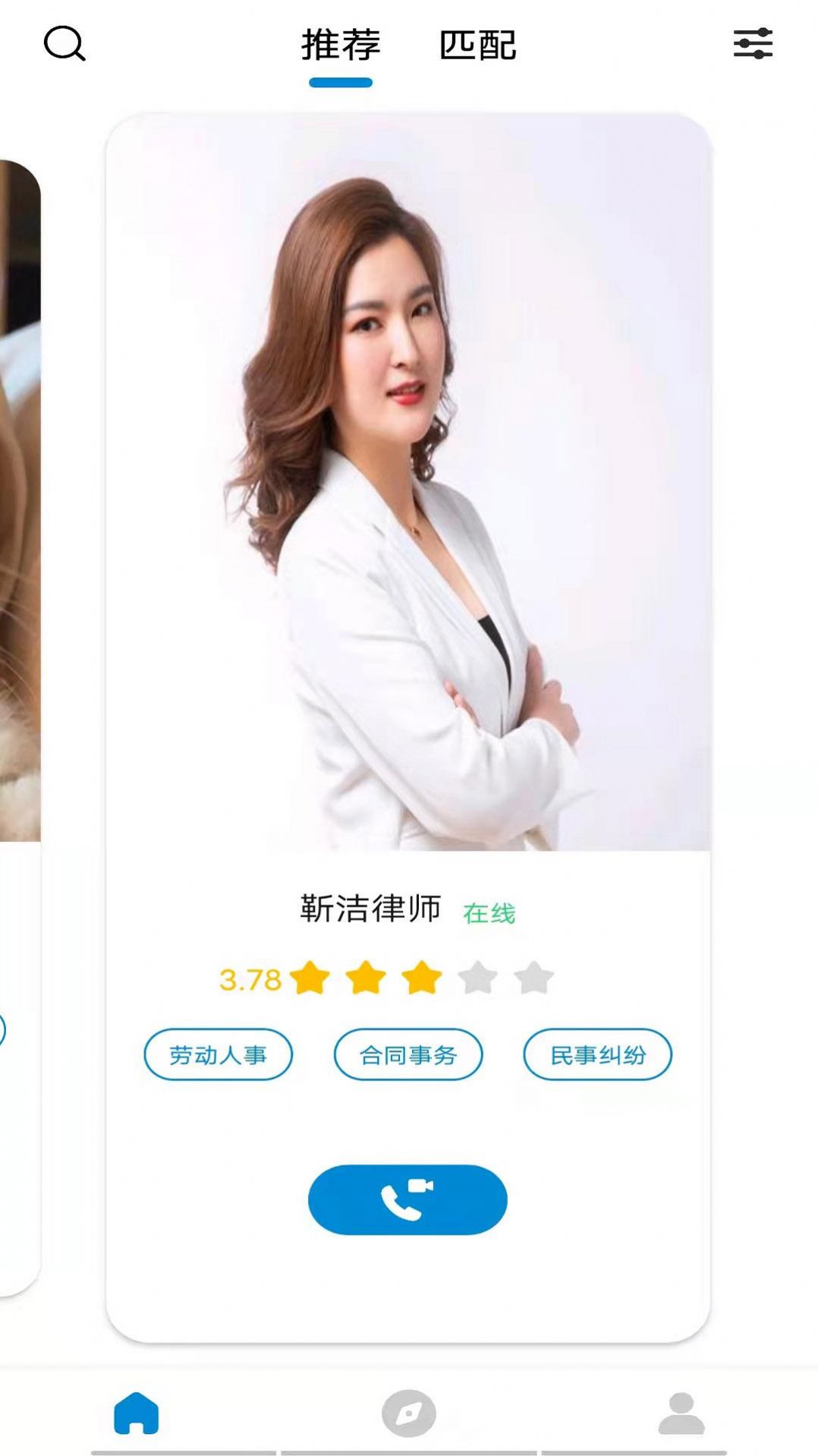Screen dimensions: 818x1456
Task: Start a call with 靳洁律师
Action: coord(407,1199)
